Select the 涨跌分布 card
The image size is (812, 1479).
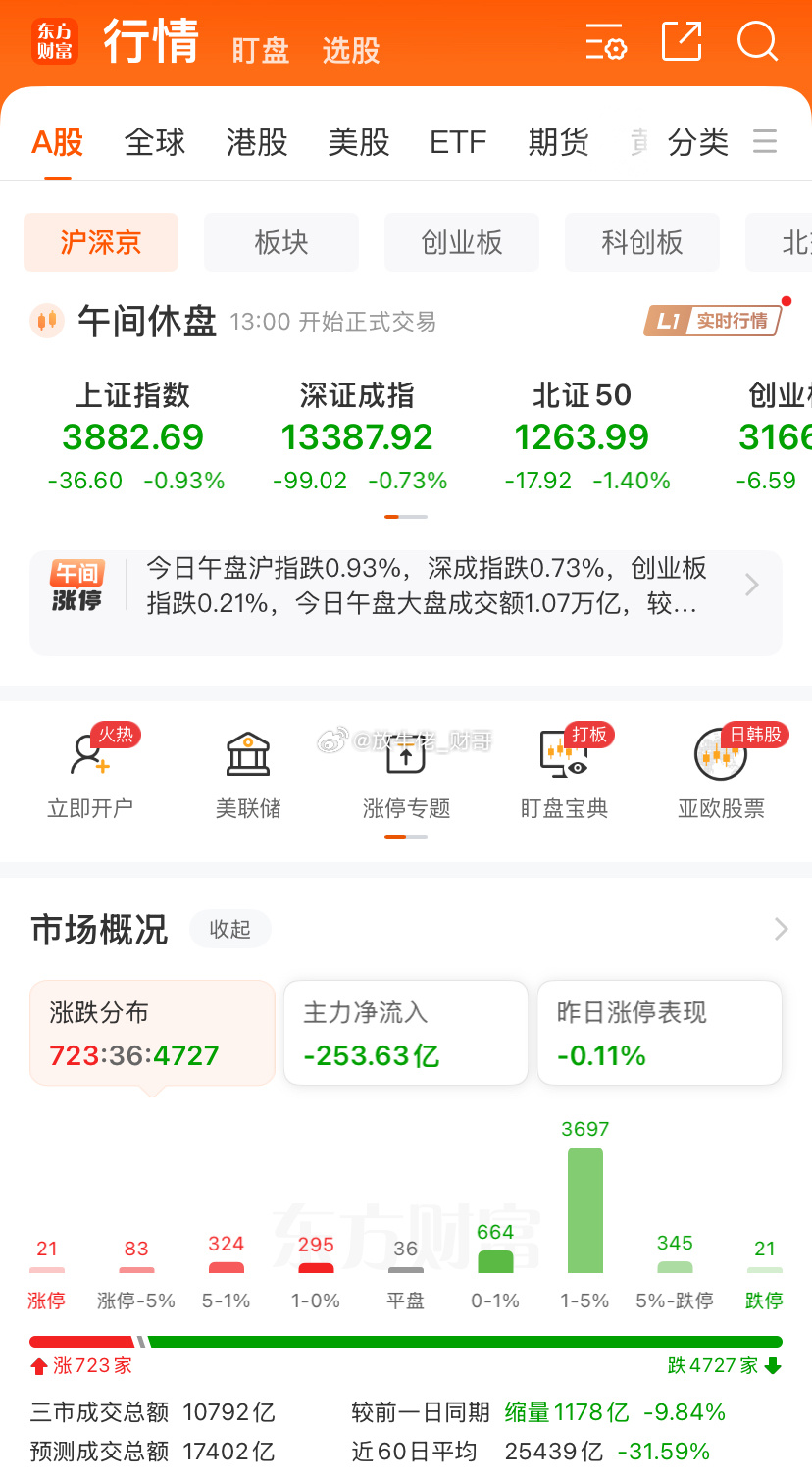click(x=152, y=1031)
